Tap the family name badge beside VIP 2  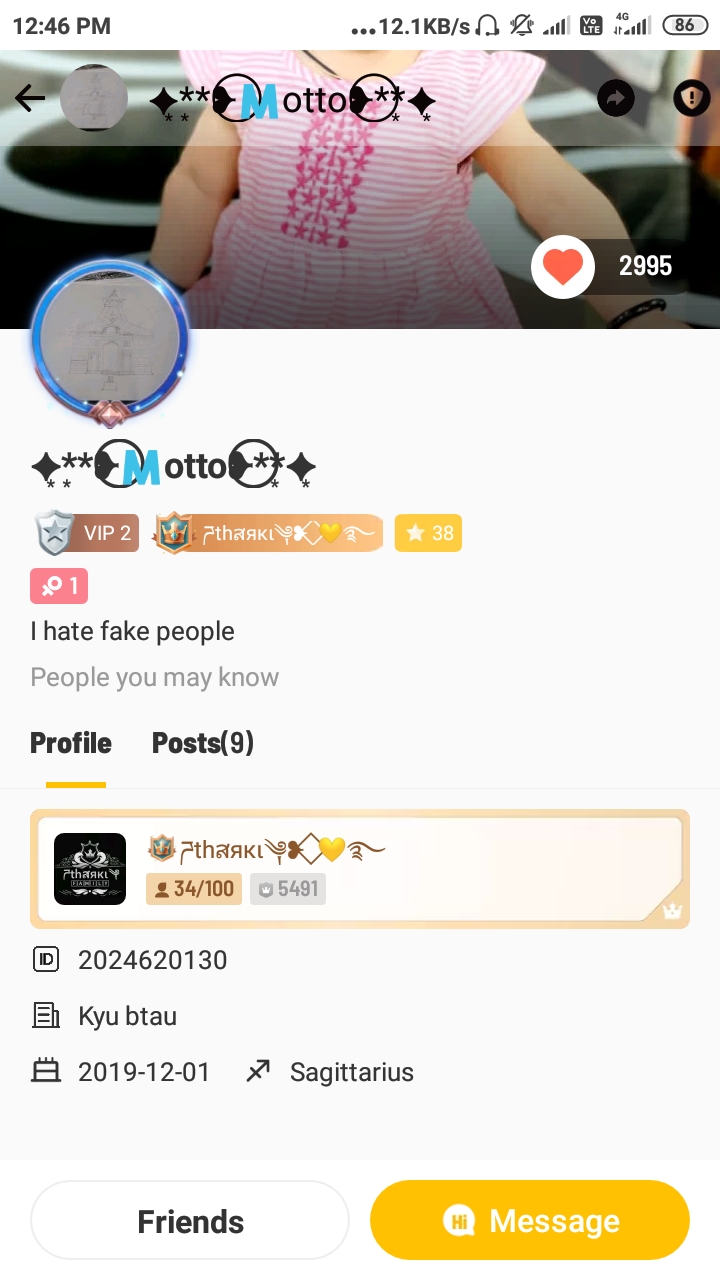(268, 533)
